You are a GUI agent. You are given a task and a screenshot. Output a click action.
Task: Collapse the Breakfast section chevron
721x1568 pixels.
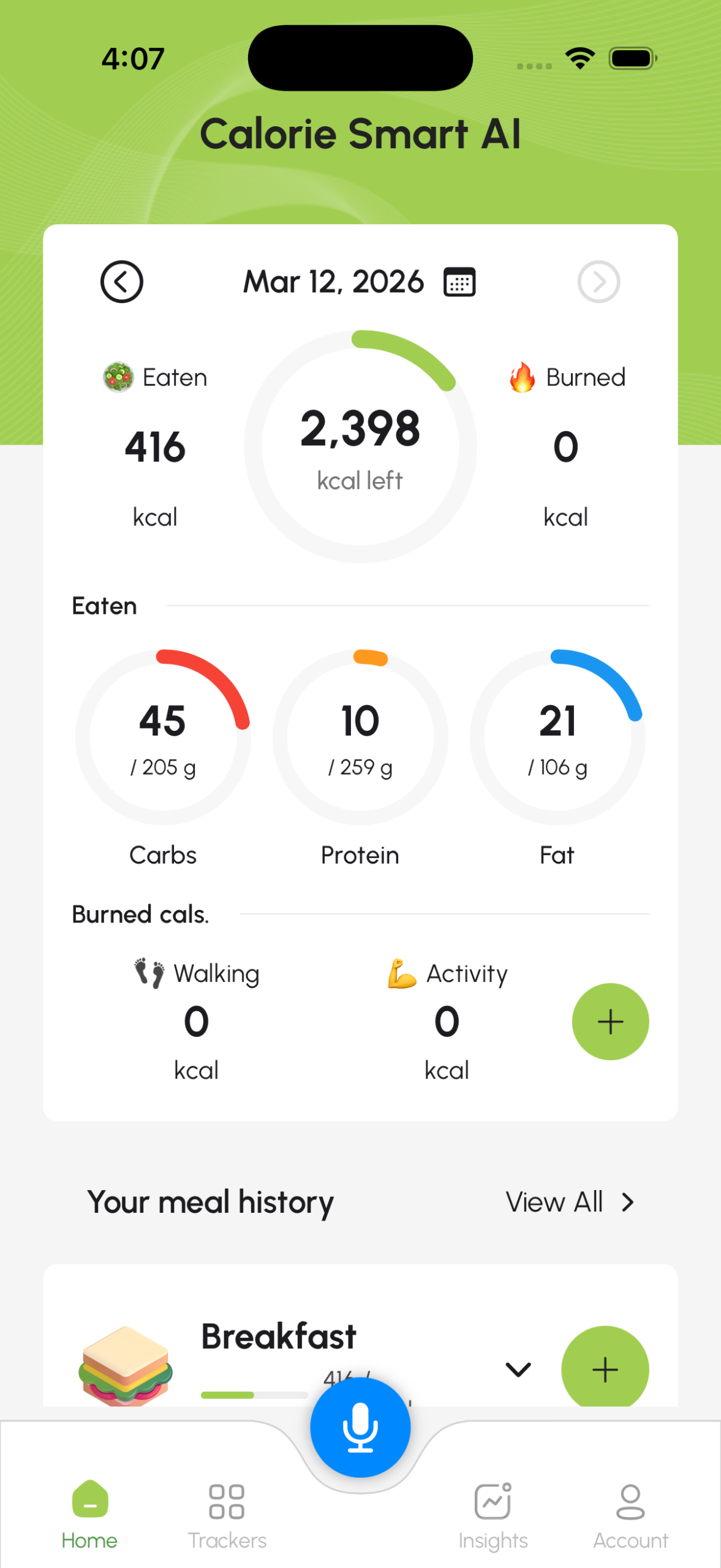pos(518,1370)
